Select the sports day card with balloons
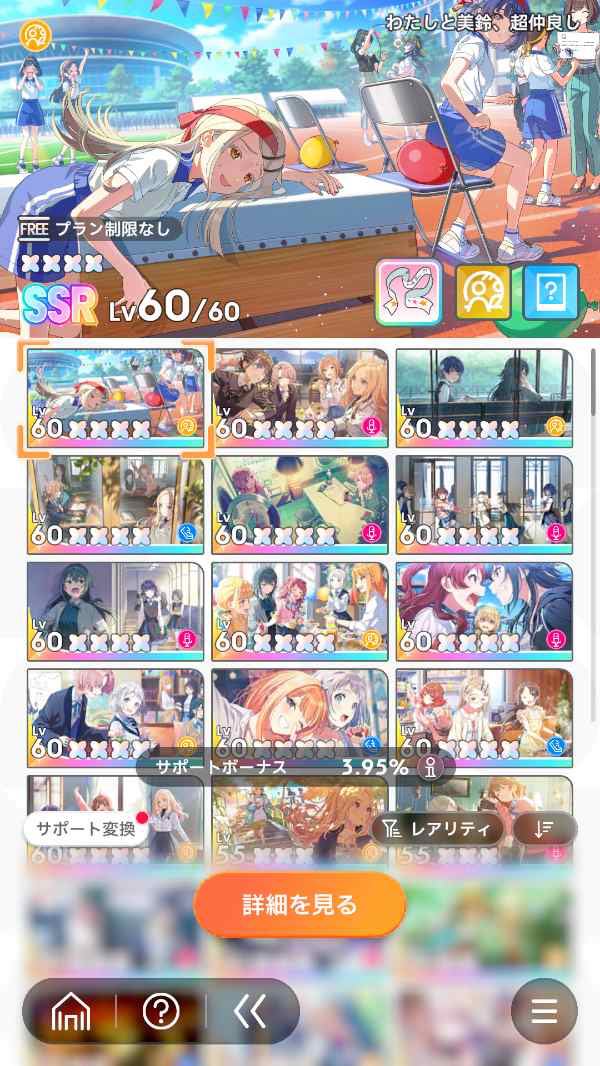The height and width of the screenshot is (1066, 600). click(x=115, y=397)
